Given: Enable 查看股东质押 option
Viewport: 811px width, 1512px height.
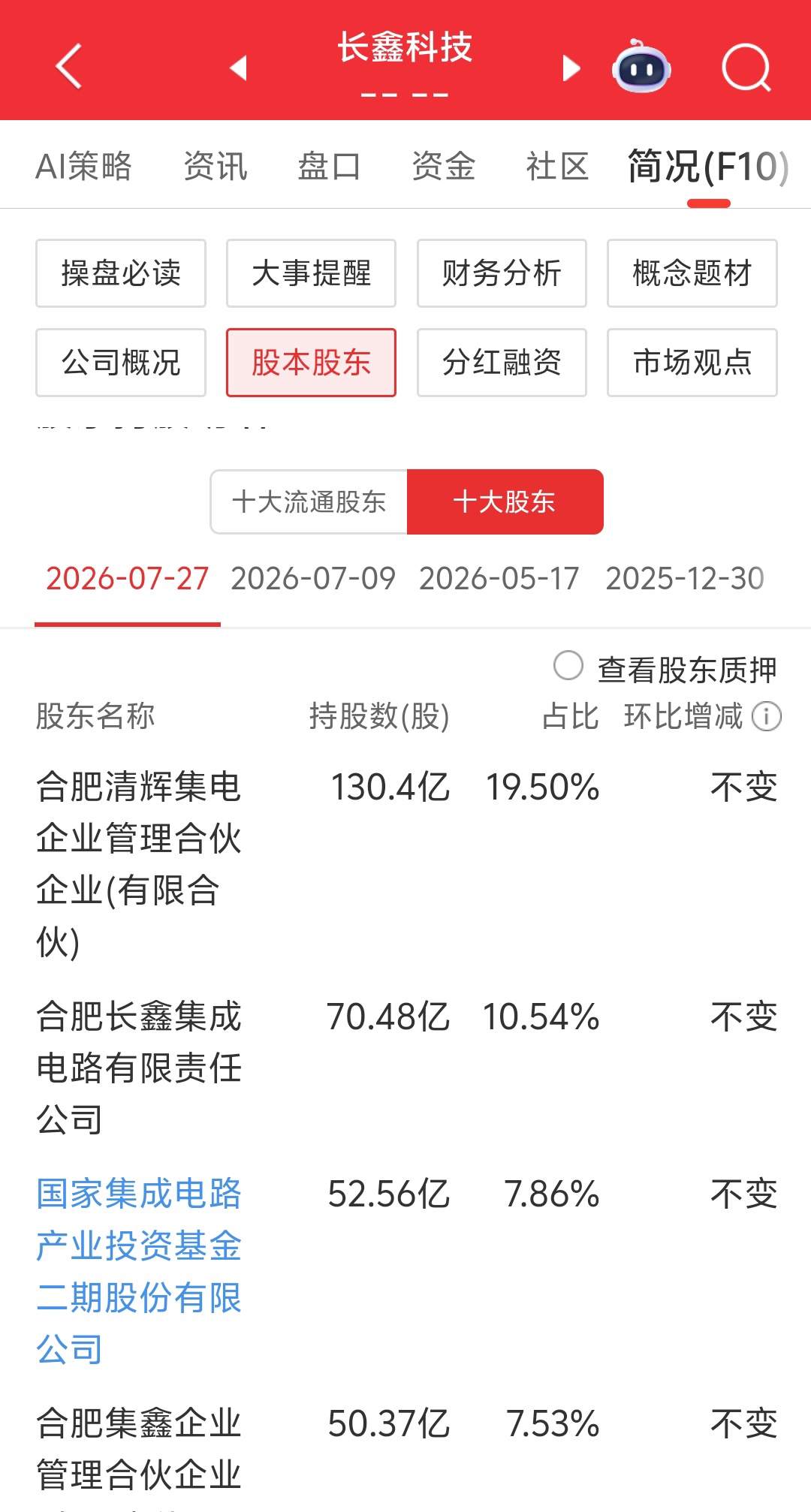Looking at the screenshot, I should [568, 666].
